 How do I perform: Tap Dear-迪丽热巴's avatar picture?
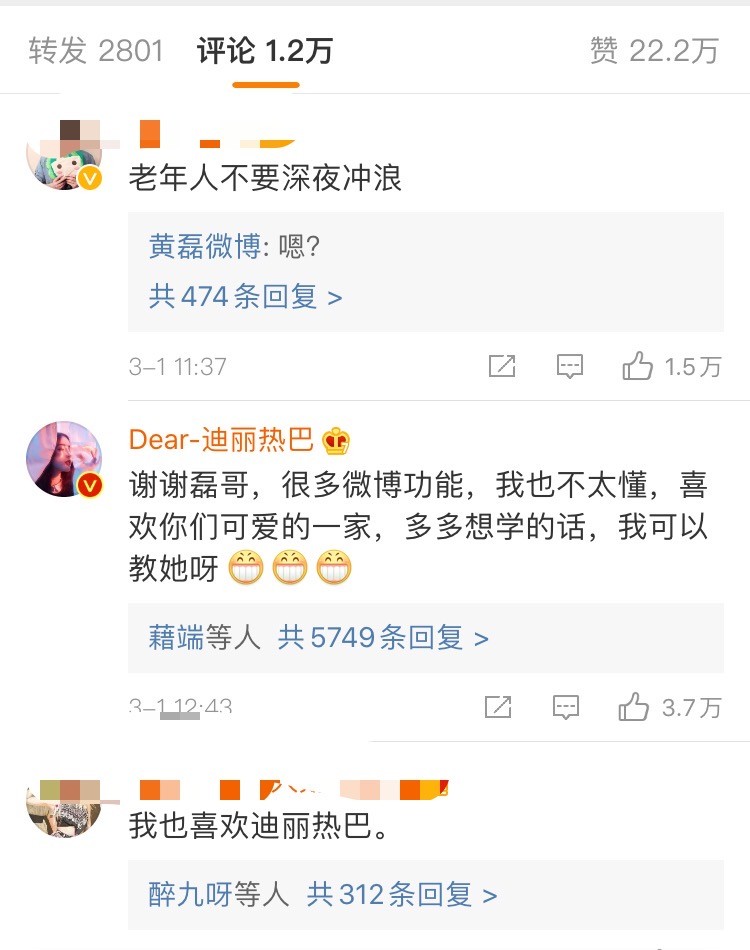(x=64, y=458)
